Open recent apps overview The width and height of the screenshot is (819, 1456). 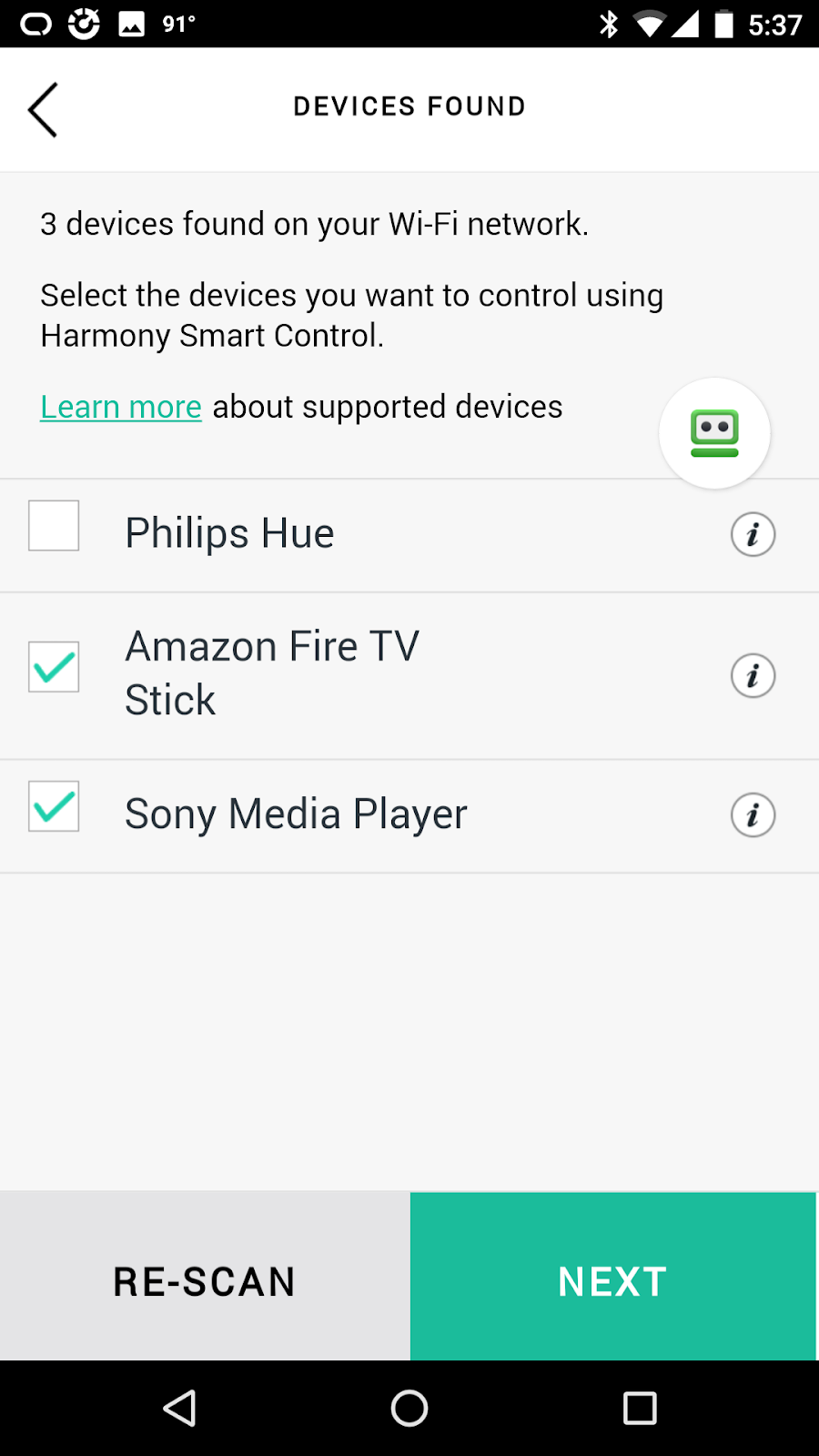click(x=640, y=1409)
